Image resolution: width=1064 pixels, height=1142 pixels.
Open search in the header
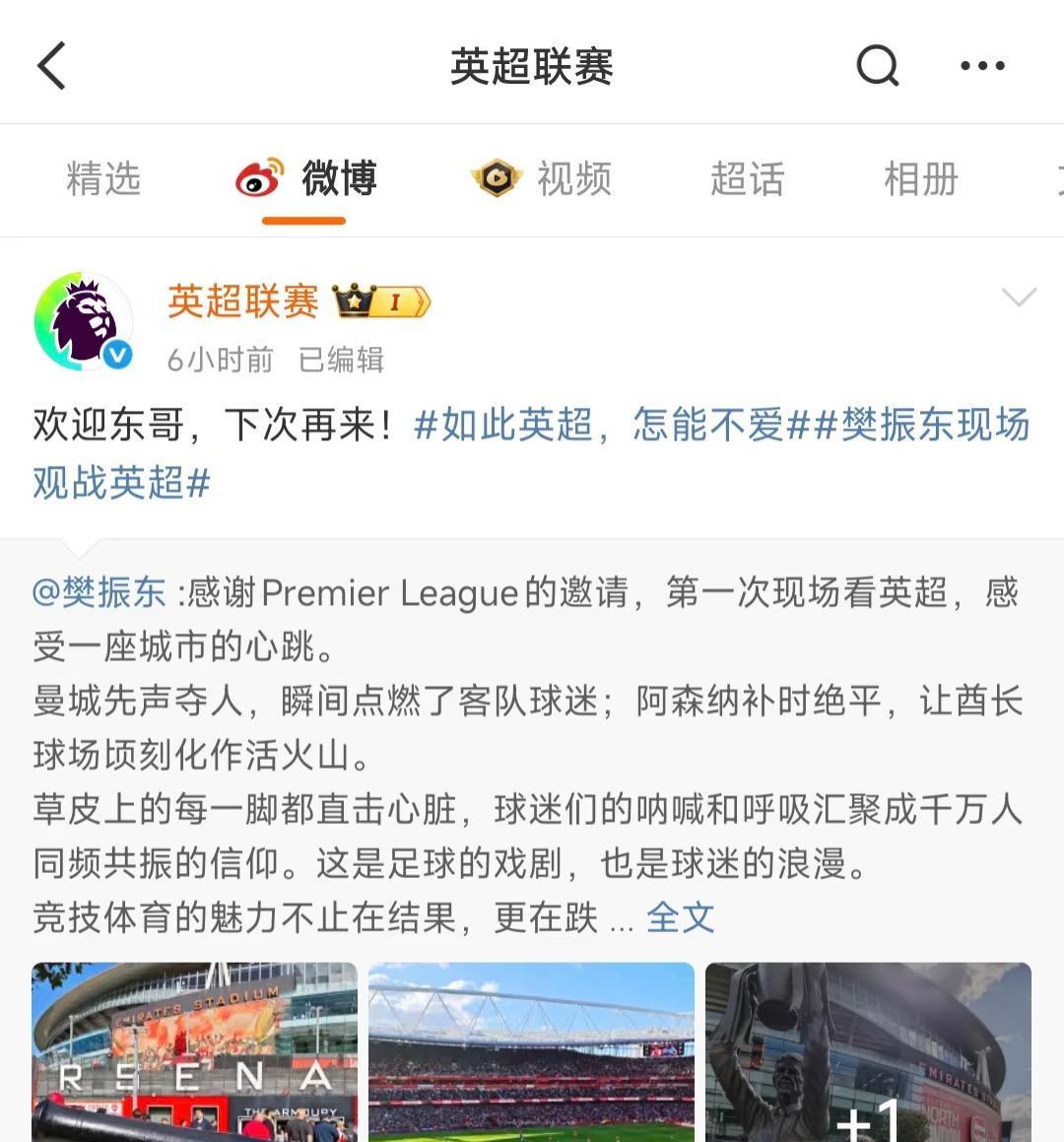[877, 66]
